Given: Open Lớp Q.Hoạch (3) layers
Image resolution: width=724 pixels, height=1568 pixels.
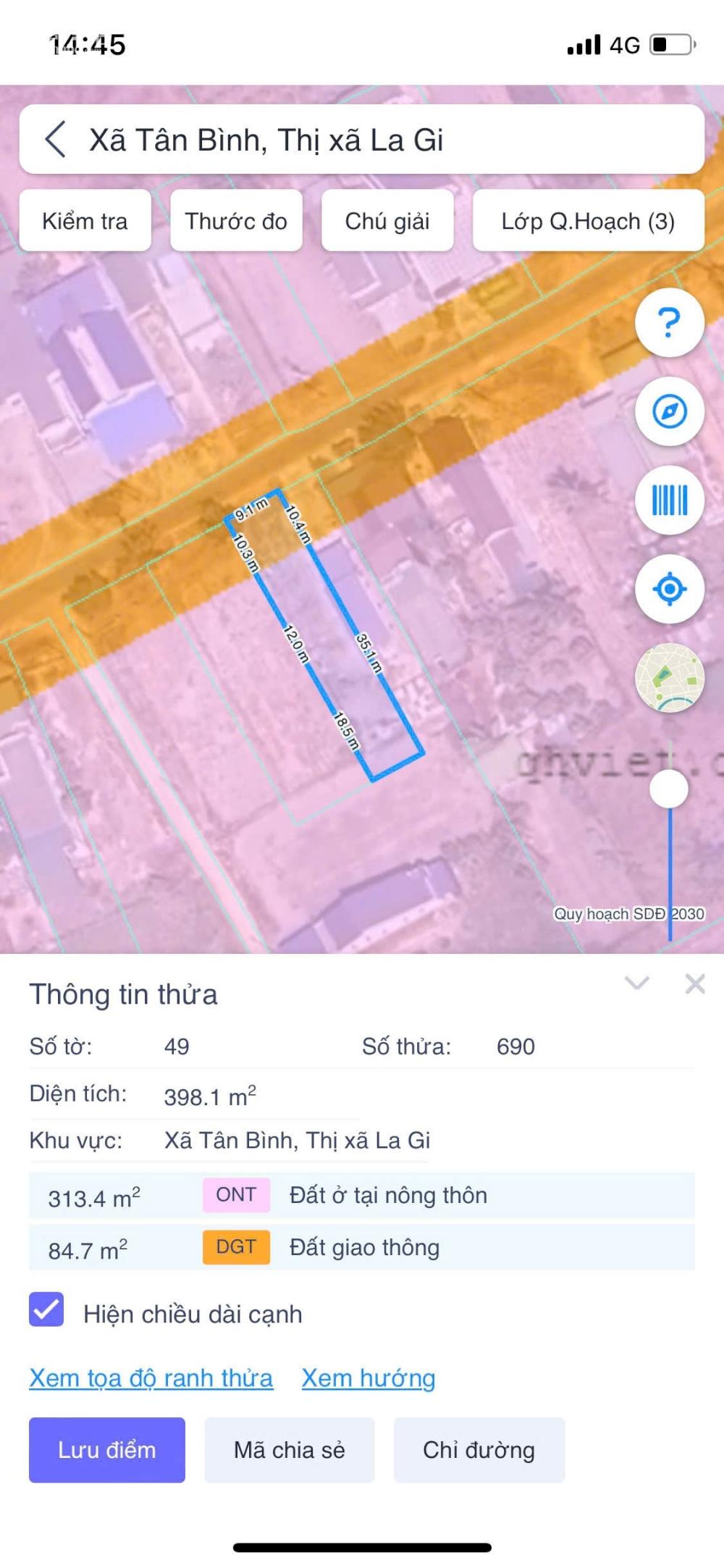Looking at the screenshot, I should [588, 221].
